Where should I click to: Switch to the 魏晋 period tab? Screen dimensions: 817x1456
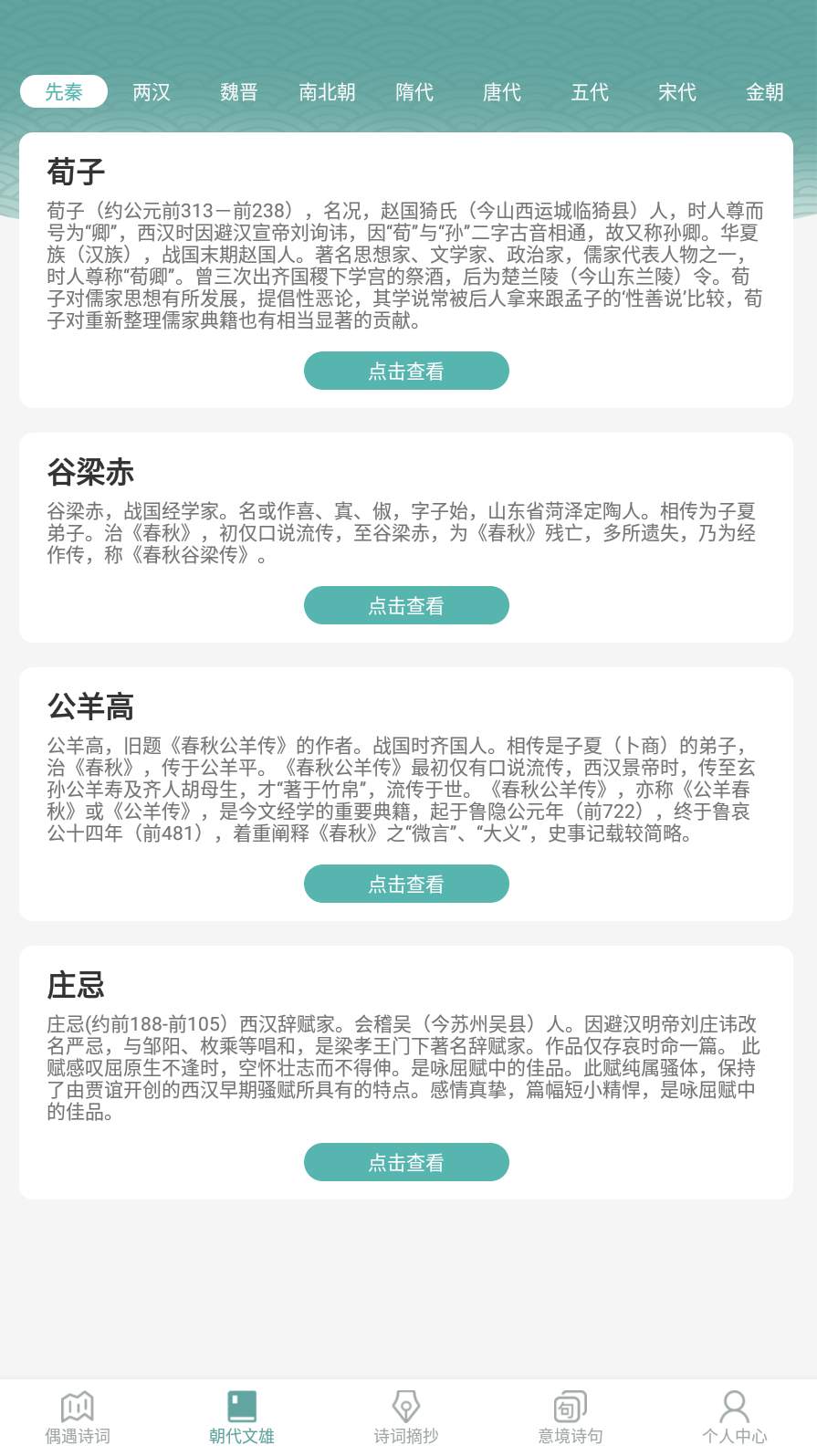[x=238, y=92]
